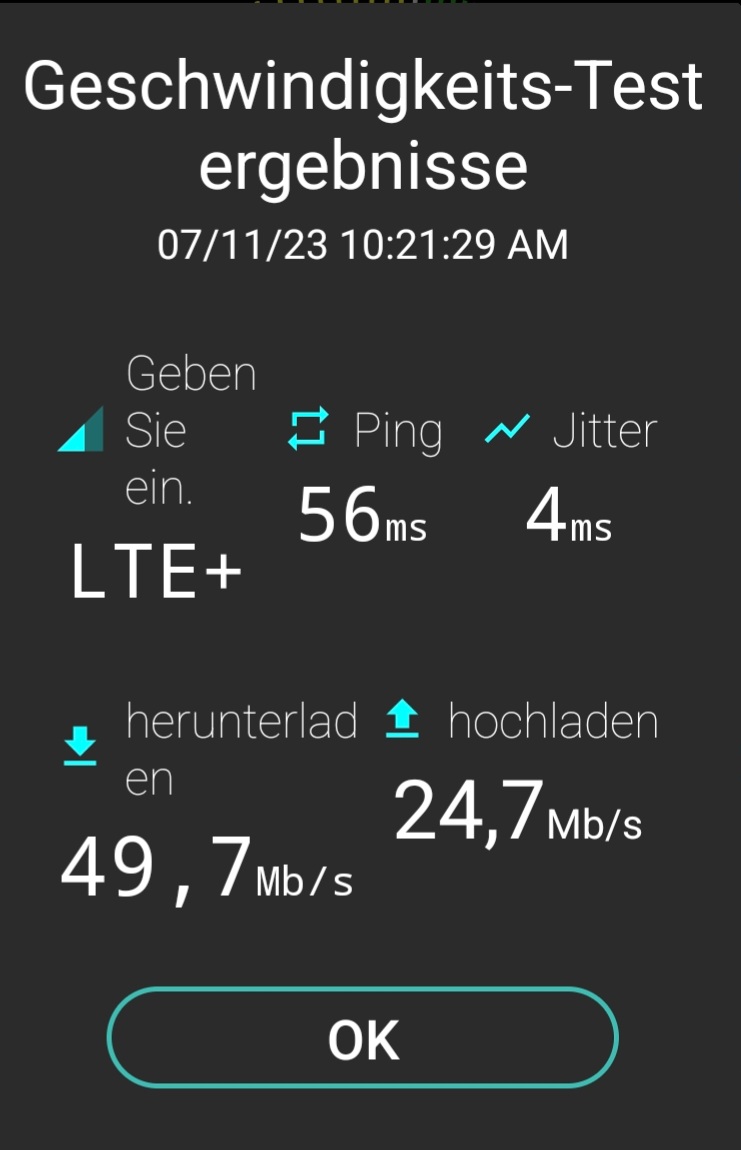The width and height of the screenshot is (741, 1150).
Task: Dismiss the speed test results with OK
Action: click(x=363, y=1038)
